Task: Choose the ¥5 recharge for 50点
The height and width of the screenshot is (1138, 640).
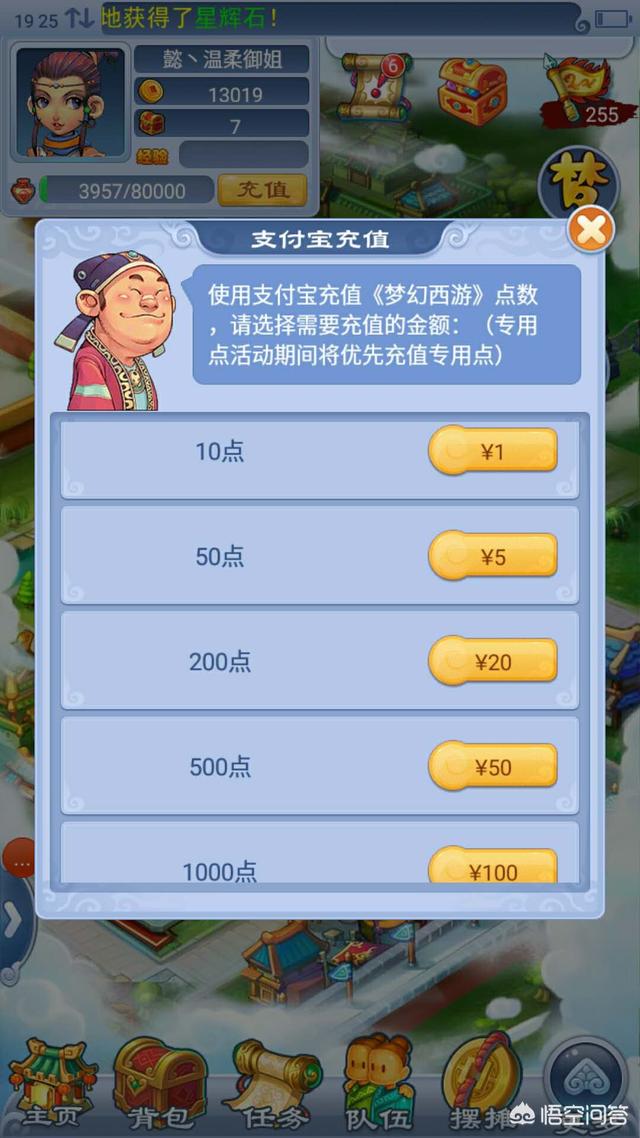Action: click(492, 556)
